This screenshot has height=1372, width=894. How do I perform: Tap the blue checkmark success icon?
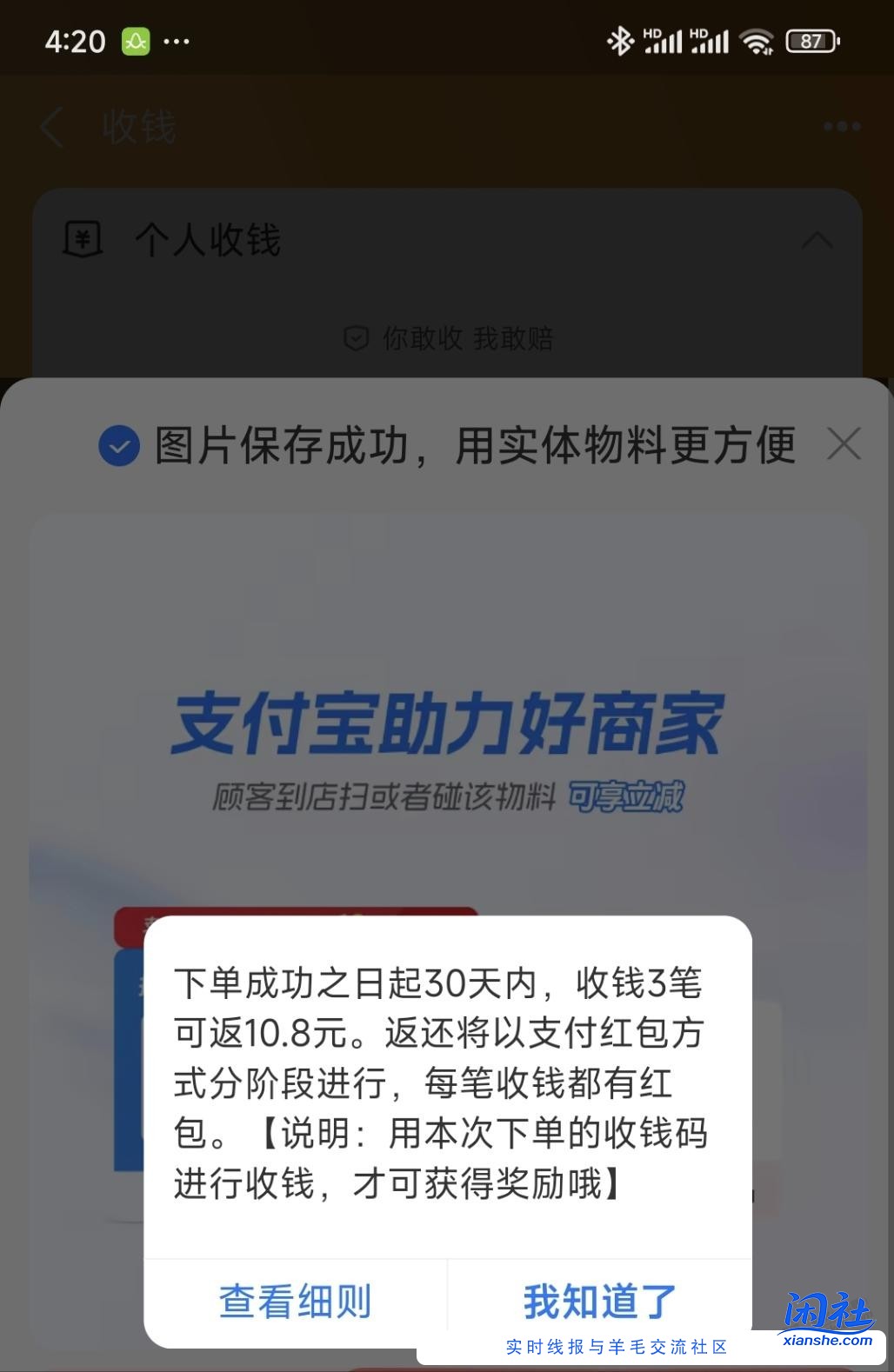tap(118, 444)
